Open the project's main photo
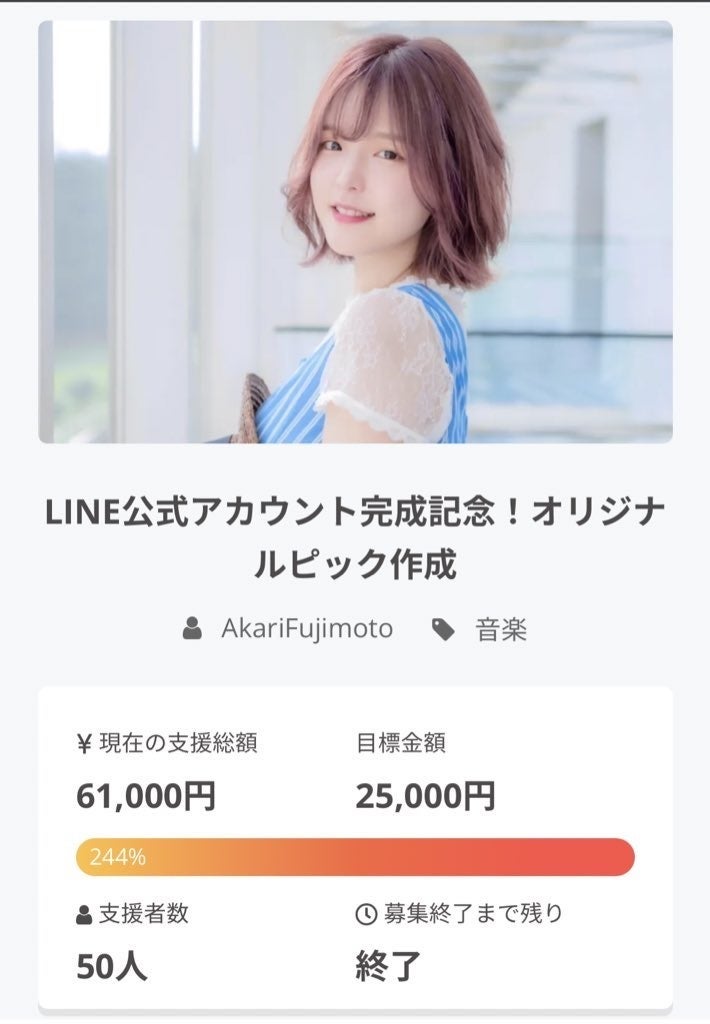This screenshot has height=1024, width=710. point(355,232)
